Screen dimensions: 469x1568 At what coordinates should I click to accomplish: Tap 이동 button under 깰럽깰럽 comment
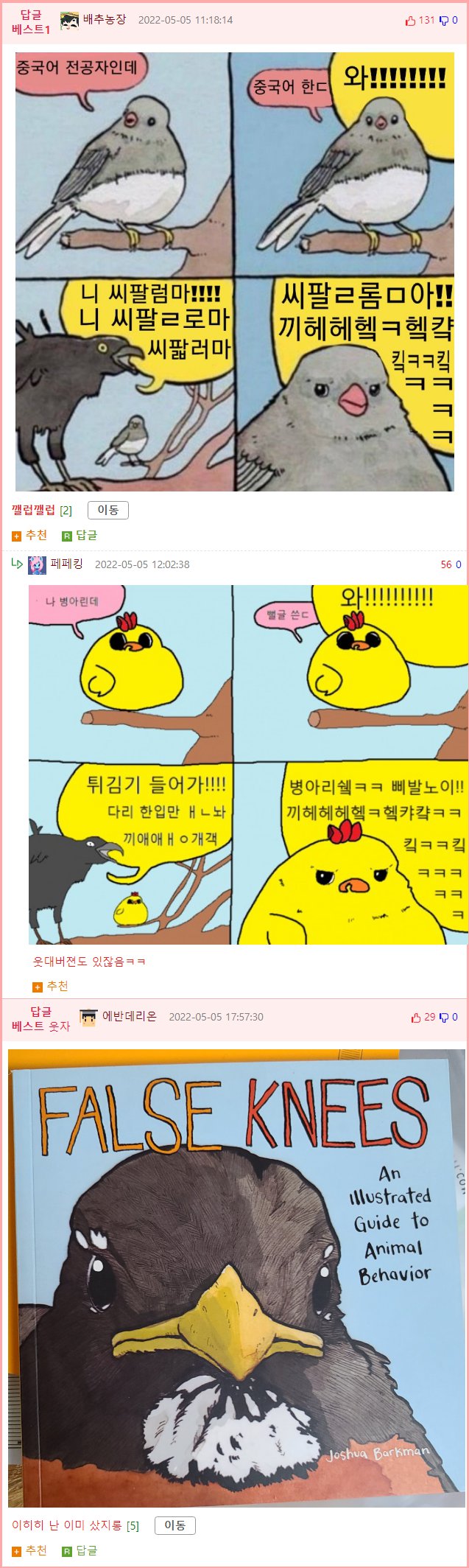coord(107,510)
